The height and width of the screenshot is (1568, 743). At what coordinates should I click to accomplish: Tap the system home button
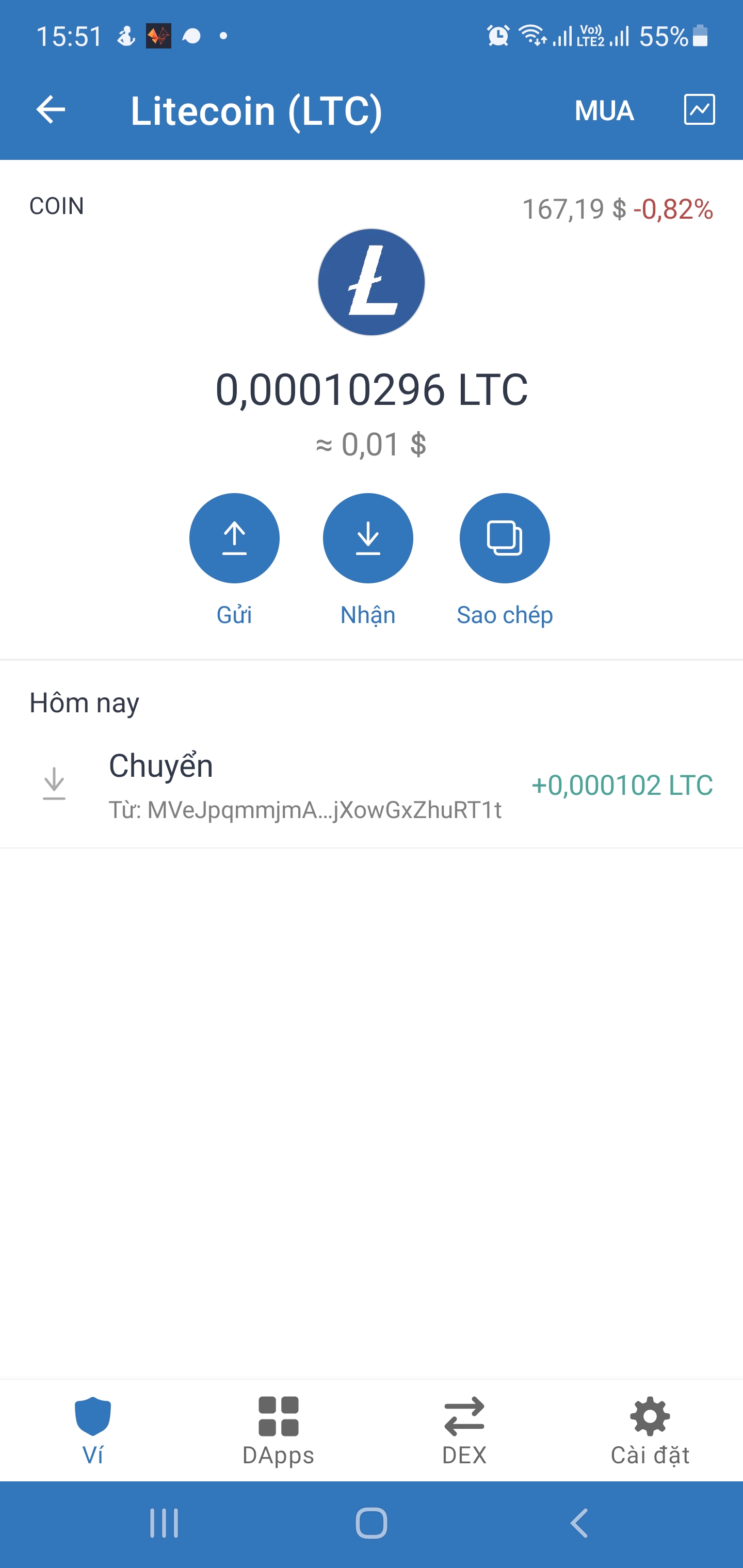(x=371, y=1524)
